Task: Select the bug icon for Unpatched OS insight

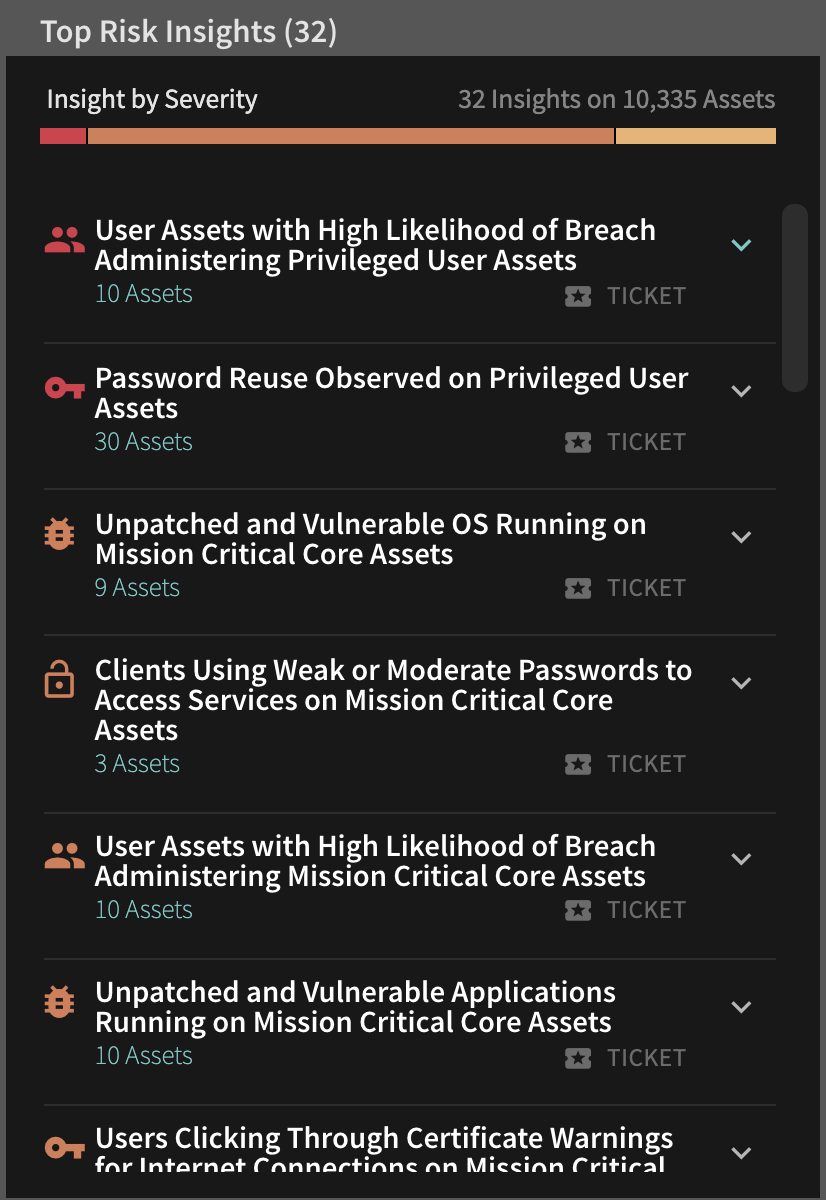Action: (x=59, y=532)
